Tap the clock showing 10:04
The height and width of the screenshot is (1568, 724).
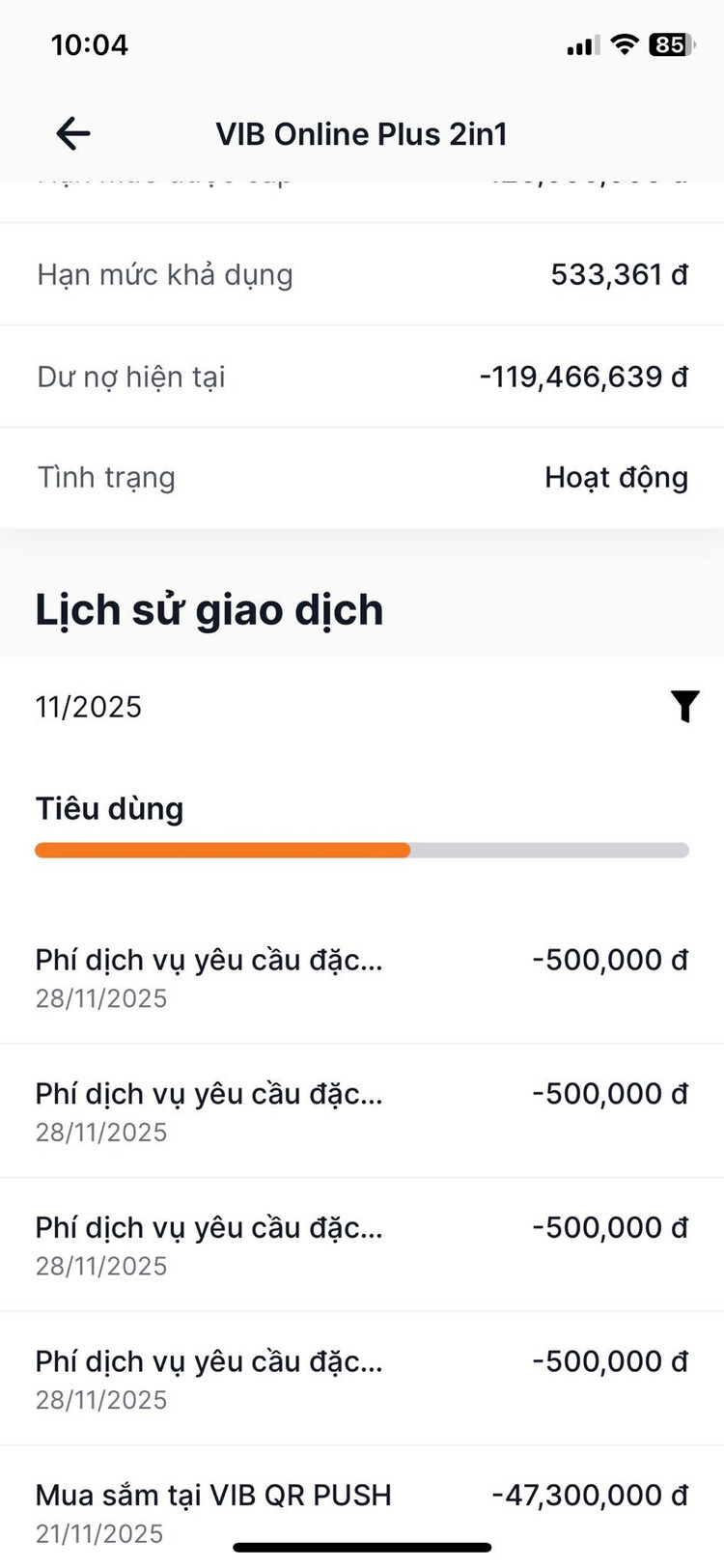click(x=89, y=43)
